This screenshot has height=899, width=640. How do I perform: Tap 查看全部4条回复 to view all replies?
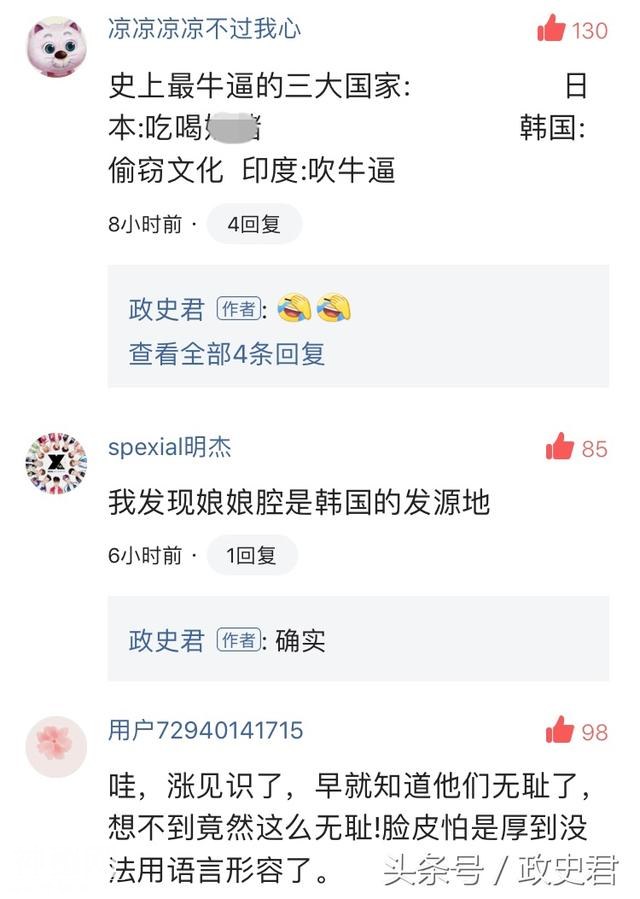(227, 353)
